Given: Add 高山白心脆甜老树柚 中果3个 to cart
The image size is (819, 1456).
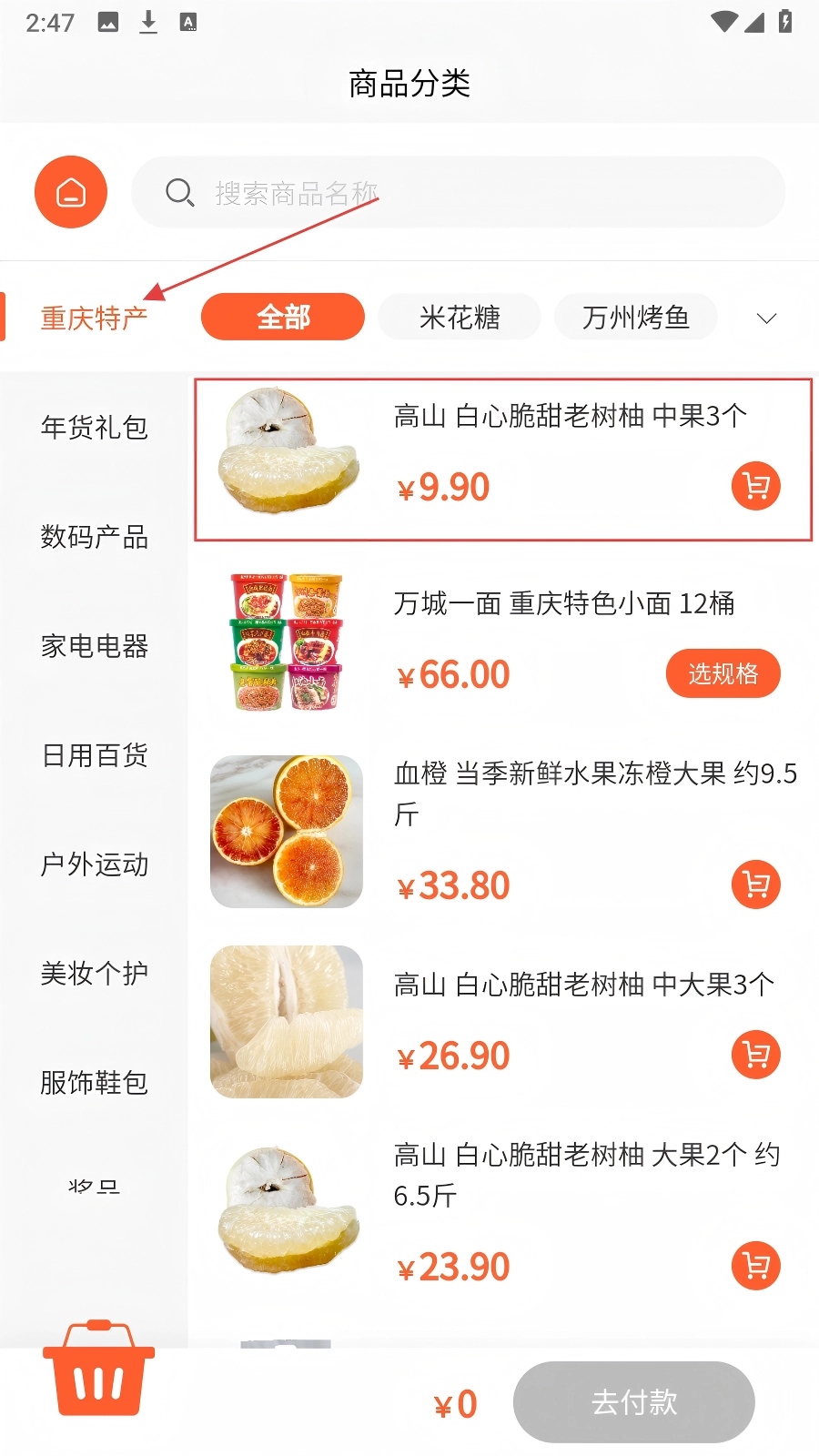Looking at the screenshot, I should pos(756,486).
